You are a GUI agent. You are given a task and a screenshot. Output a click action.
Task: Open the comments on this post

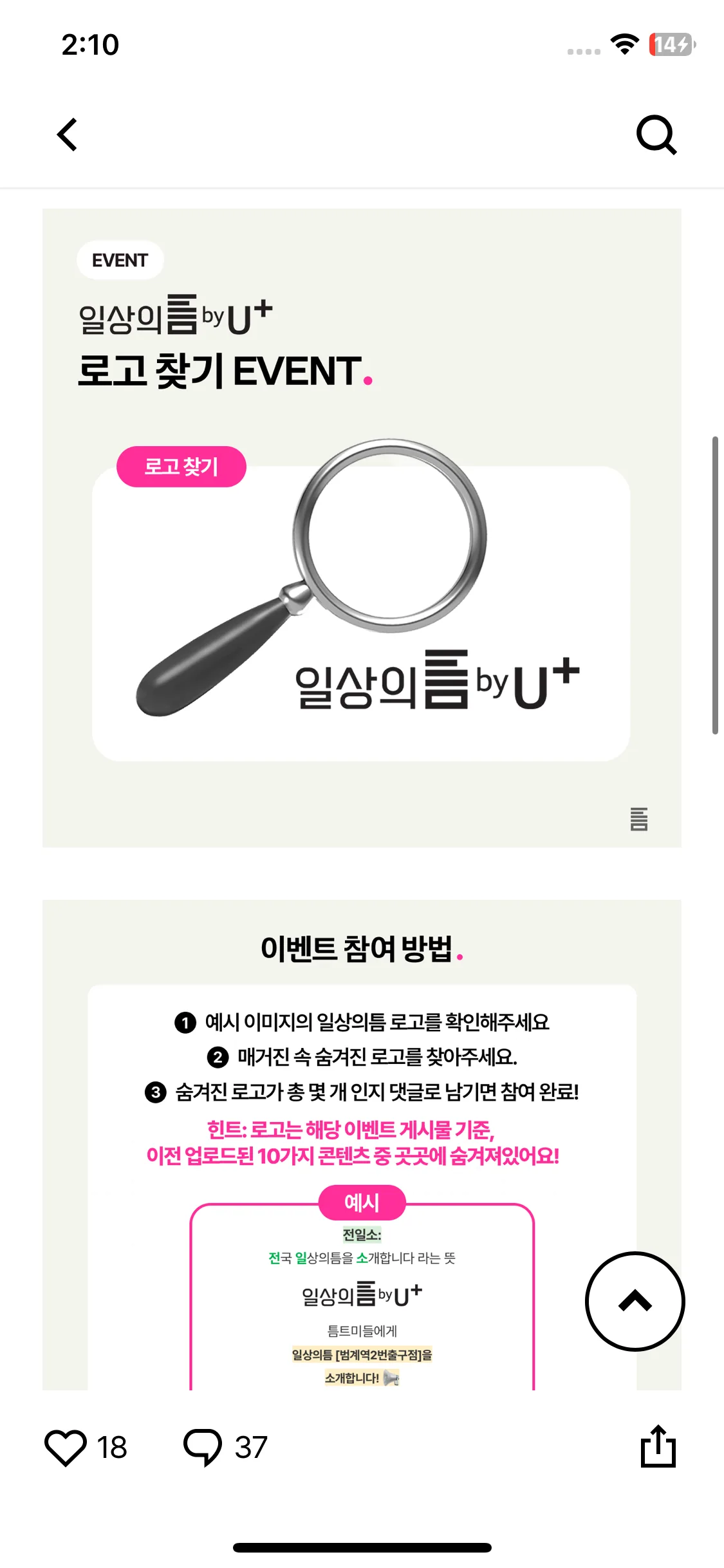[203, 1448]
